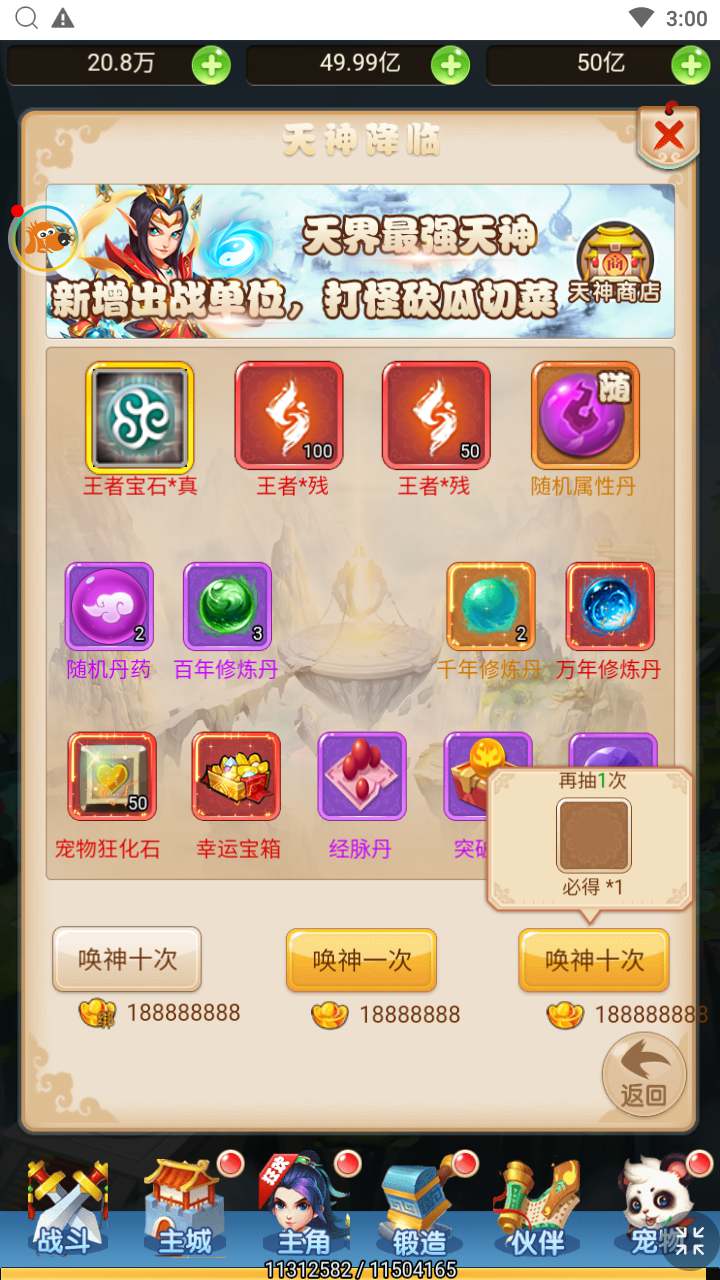The image size is (720, 1280).
Task: View the 幸运宝箱 reward item
Action: (237, 777)
